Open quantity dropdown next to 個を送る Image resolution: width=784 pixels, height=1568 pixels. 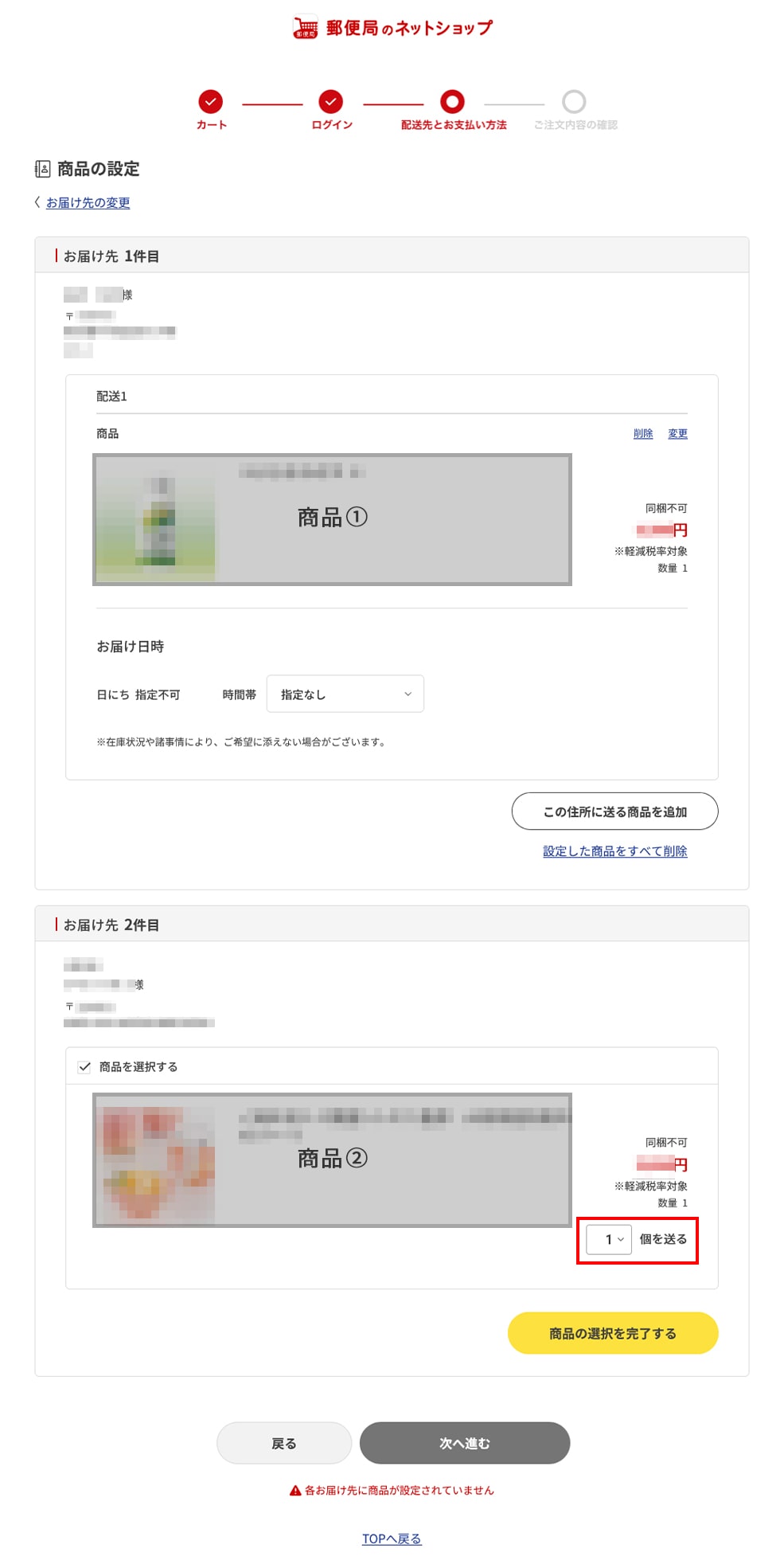(x=609, y=1240)
